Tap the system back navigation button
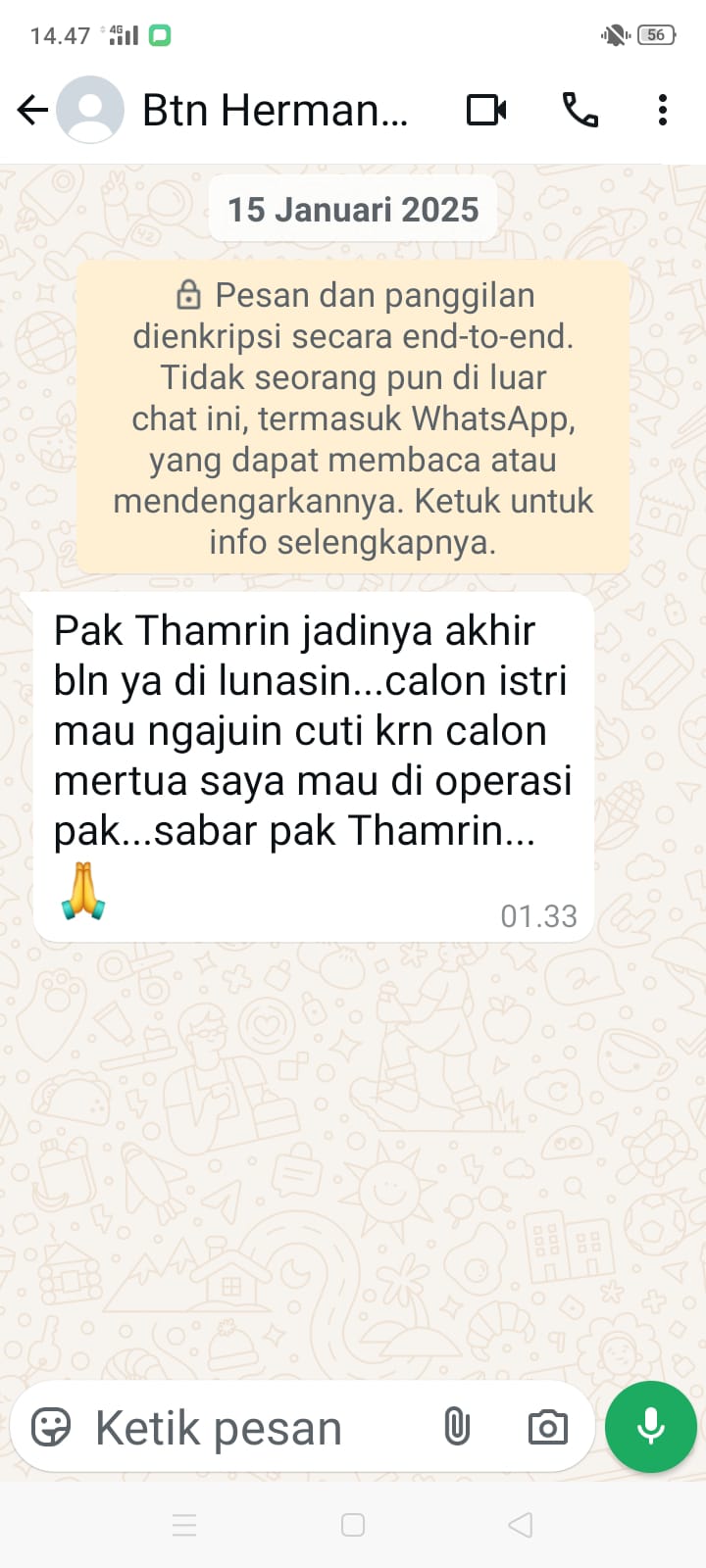 tap(521, 1525)
